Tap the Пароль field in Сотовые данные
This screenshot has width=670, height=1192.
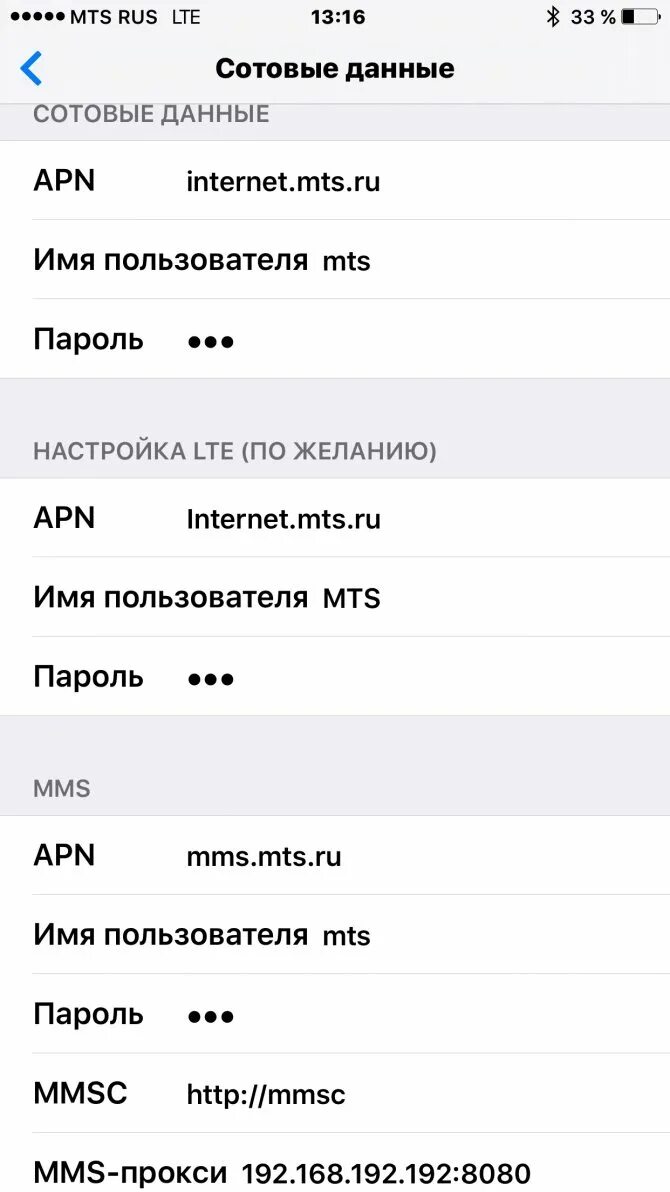(211, 340)
